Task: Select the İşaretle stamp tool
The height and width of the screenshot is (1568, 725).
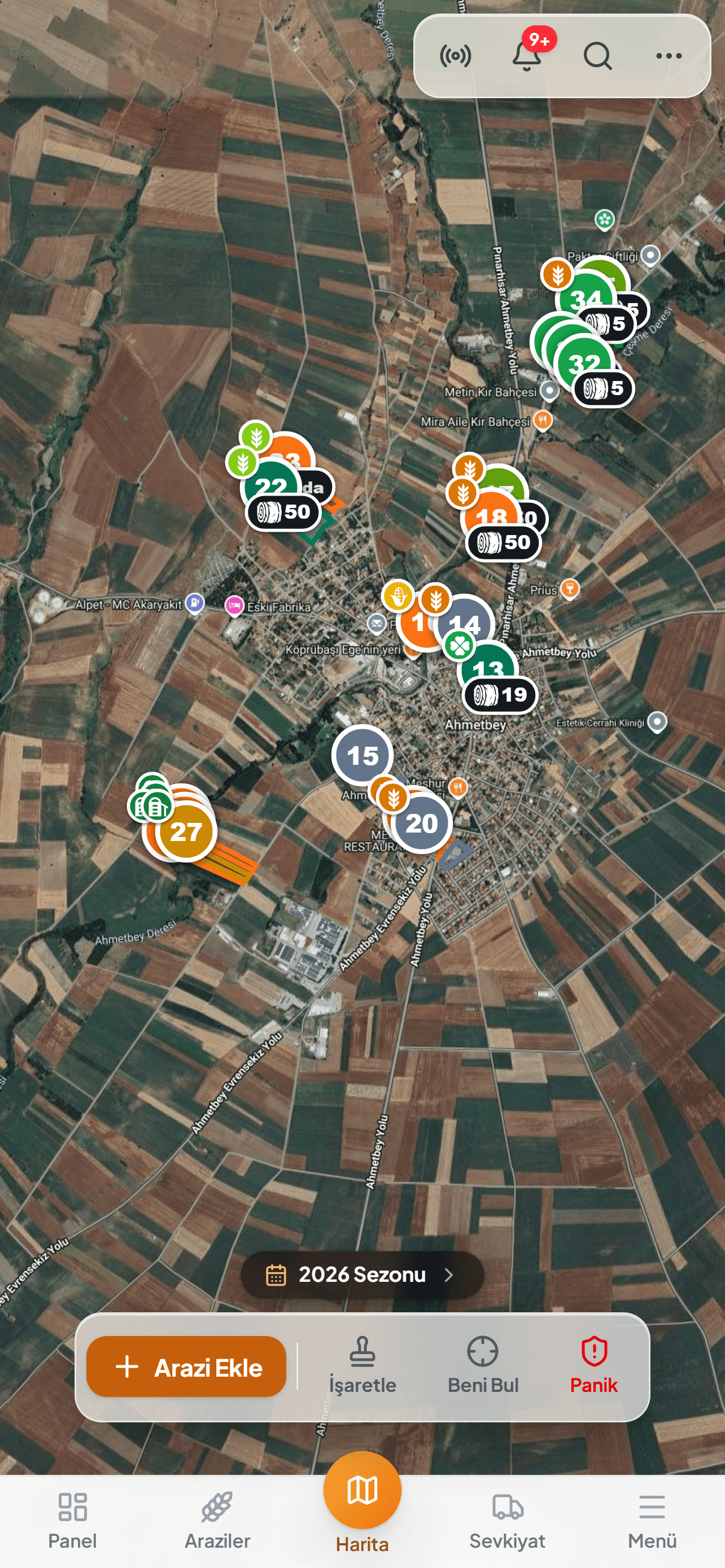Action: tap(362, 1365)
